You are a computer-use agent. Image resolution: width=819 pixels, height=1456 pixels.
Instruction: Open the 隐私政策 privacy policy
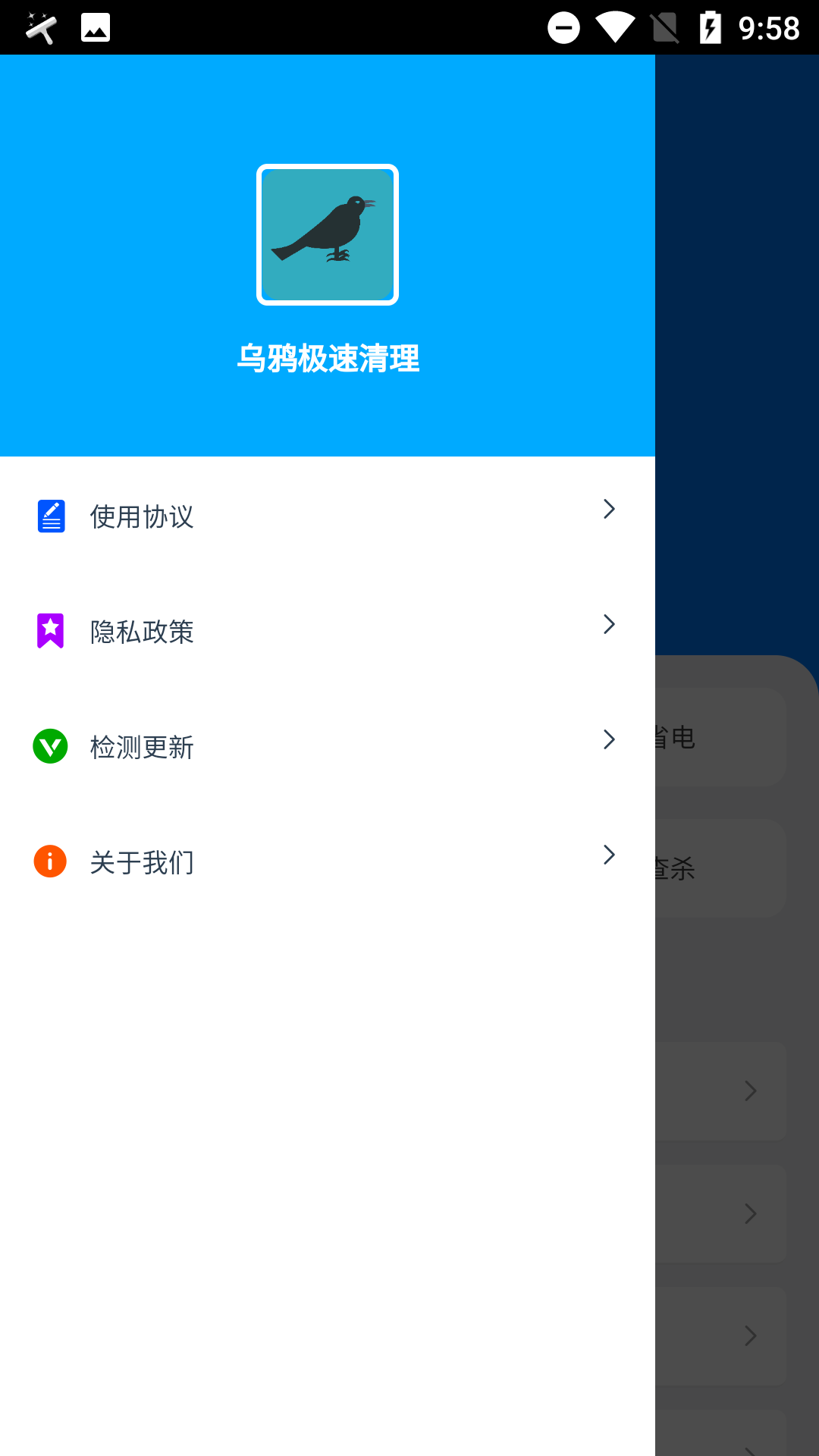[326, 631]
